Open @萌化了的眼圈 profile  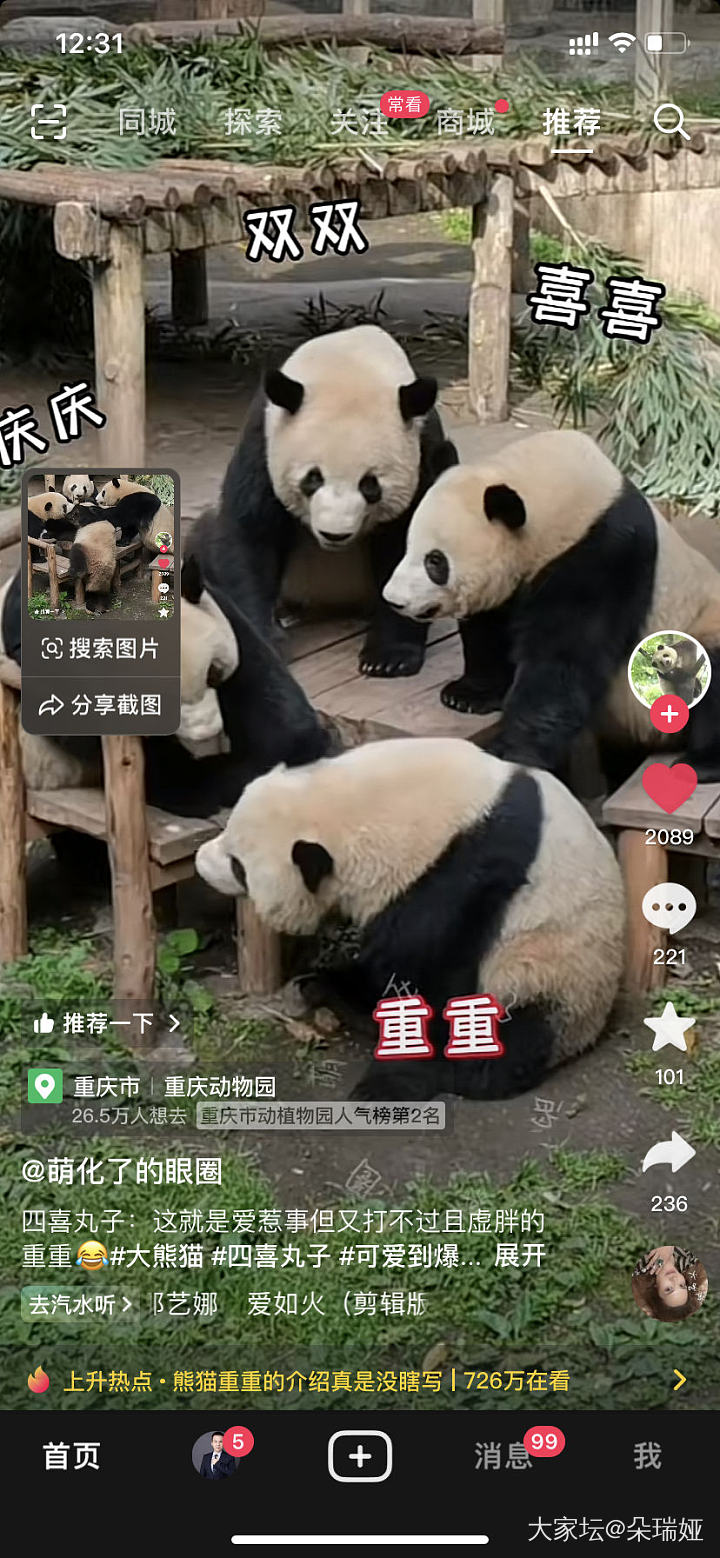click(x=122, y=1172)
